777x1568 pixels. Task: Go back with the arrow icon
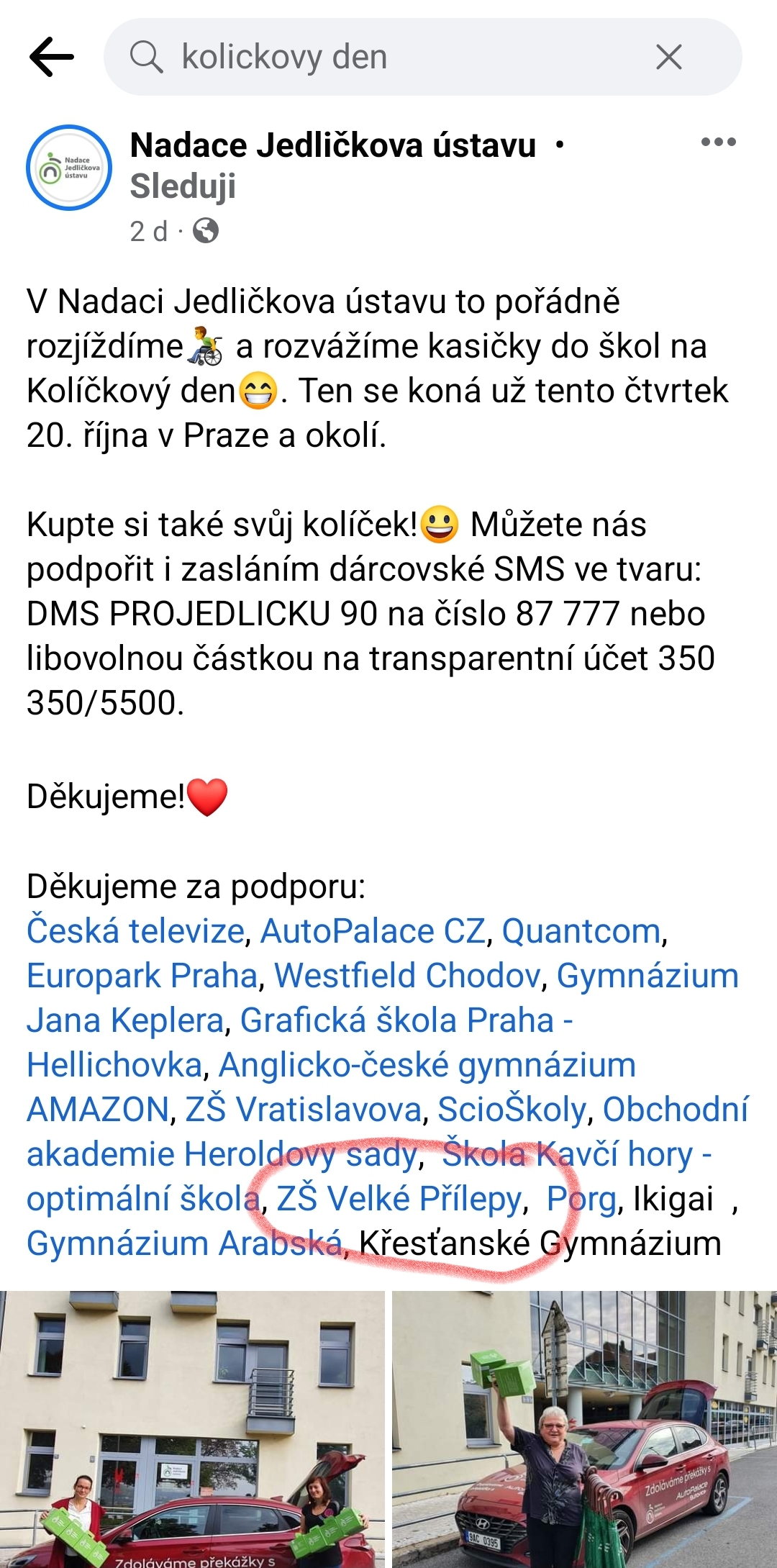click(52, 57)
